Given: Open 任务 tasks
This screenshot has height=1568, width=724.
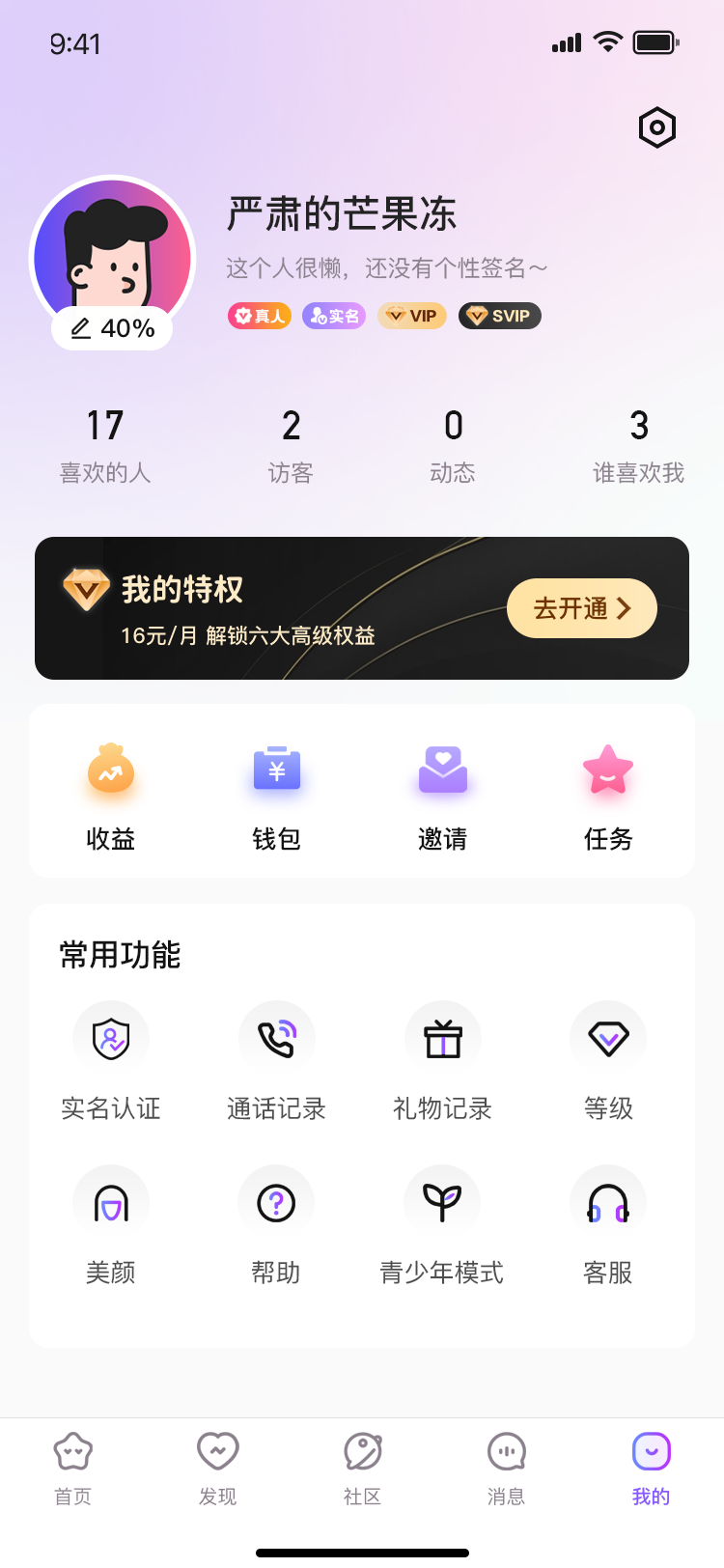Looking at the screenshot, I should (x=608, y=796).
